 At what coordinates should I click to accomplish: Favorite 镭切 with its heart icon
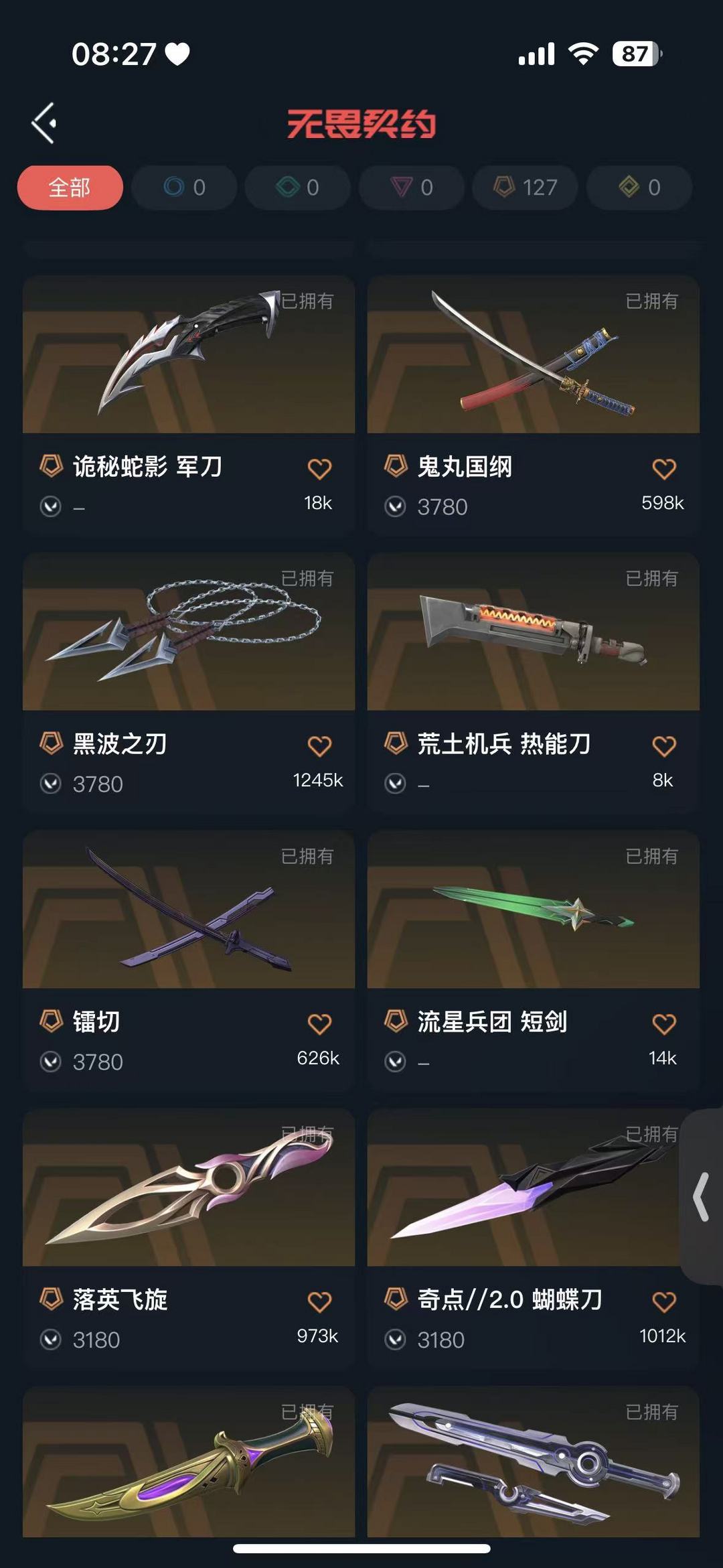[x=319, y=1023]
